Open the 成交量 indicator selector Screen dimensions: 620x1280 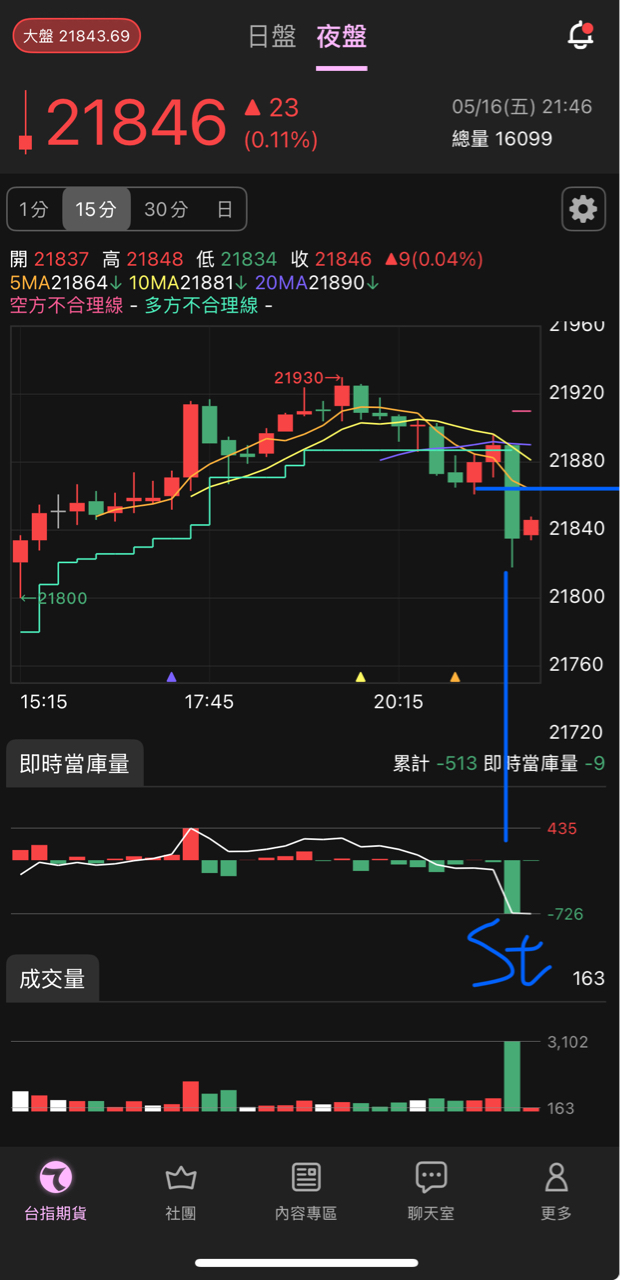point(52,978)
